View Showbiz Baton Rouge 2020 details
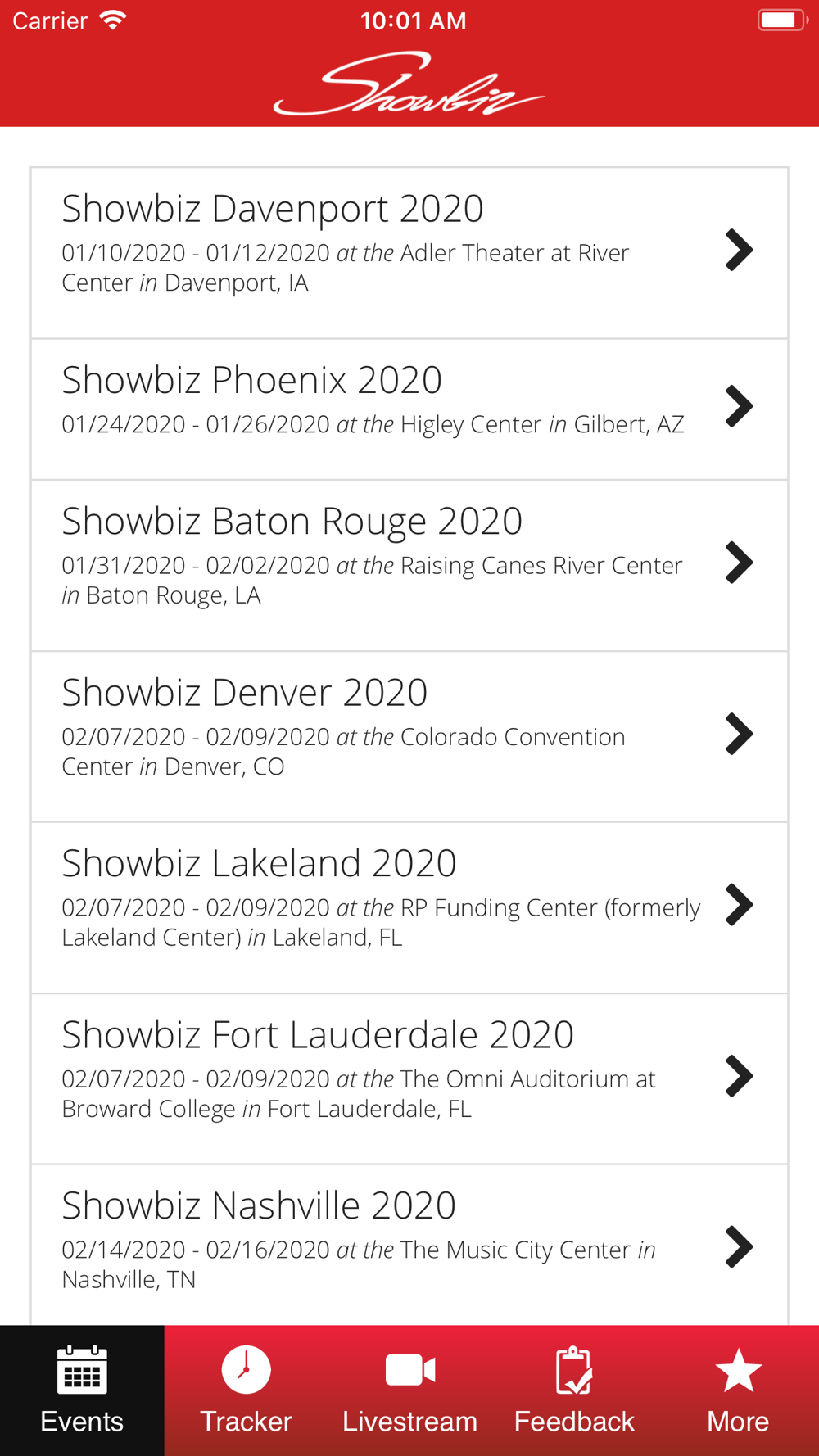This screenshot has height=1456, width=819. (x=409, y=566)
